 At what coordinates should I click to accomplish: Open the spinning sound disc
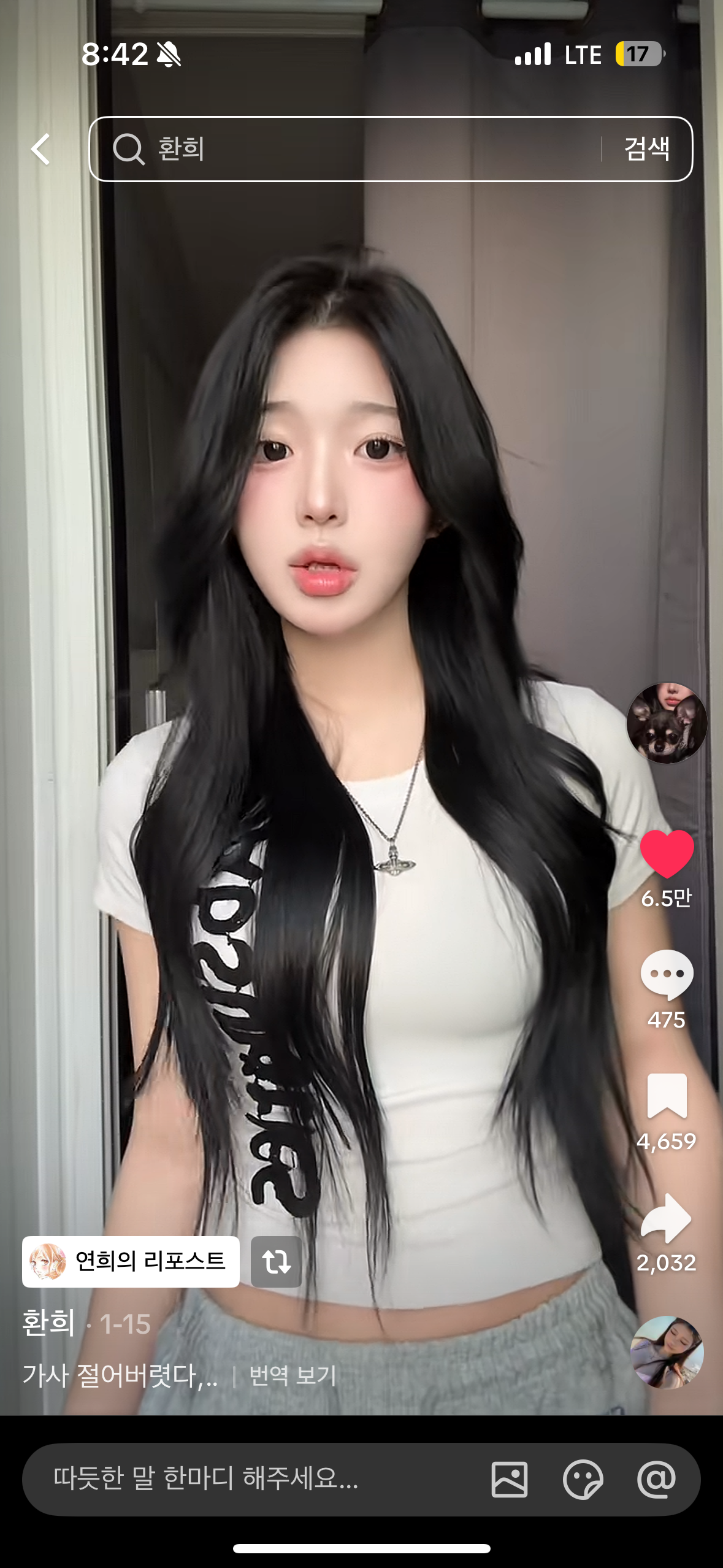[x=667, y=1353]
